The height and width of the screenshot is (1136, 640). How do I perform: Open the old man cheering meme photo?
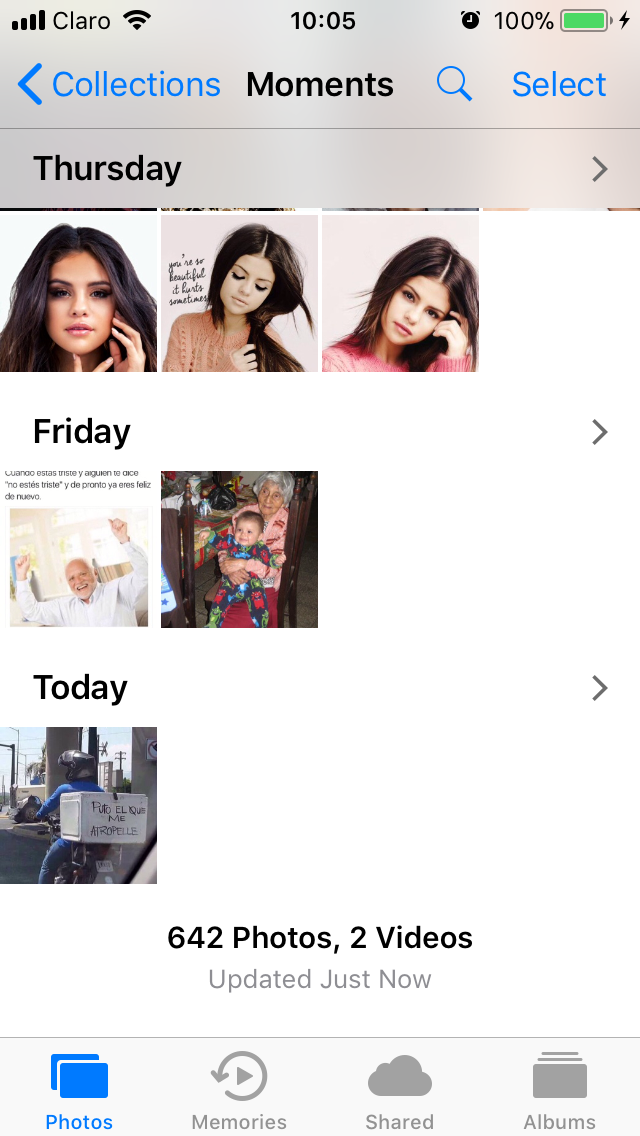[78, 549]
